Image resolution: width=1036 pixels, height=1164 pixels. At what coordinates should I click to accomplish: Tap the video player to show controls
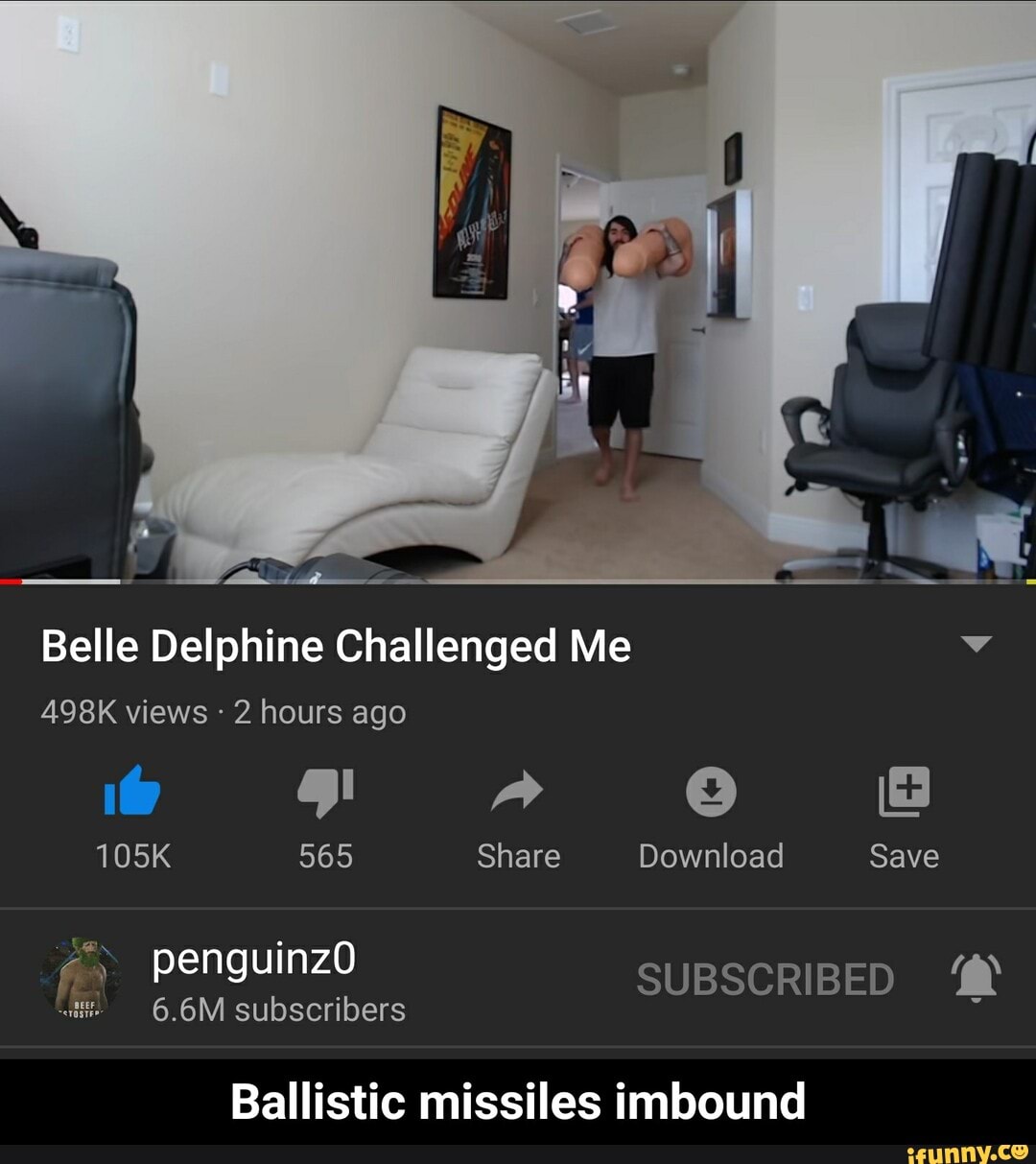(x=518, y=288)
